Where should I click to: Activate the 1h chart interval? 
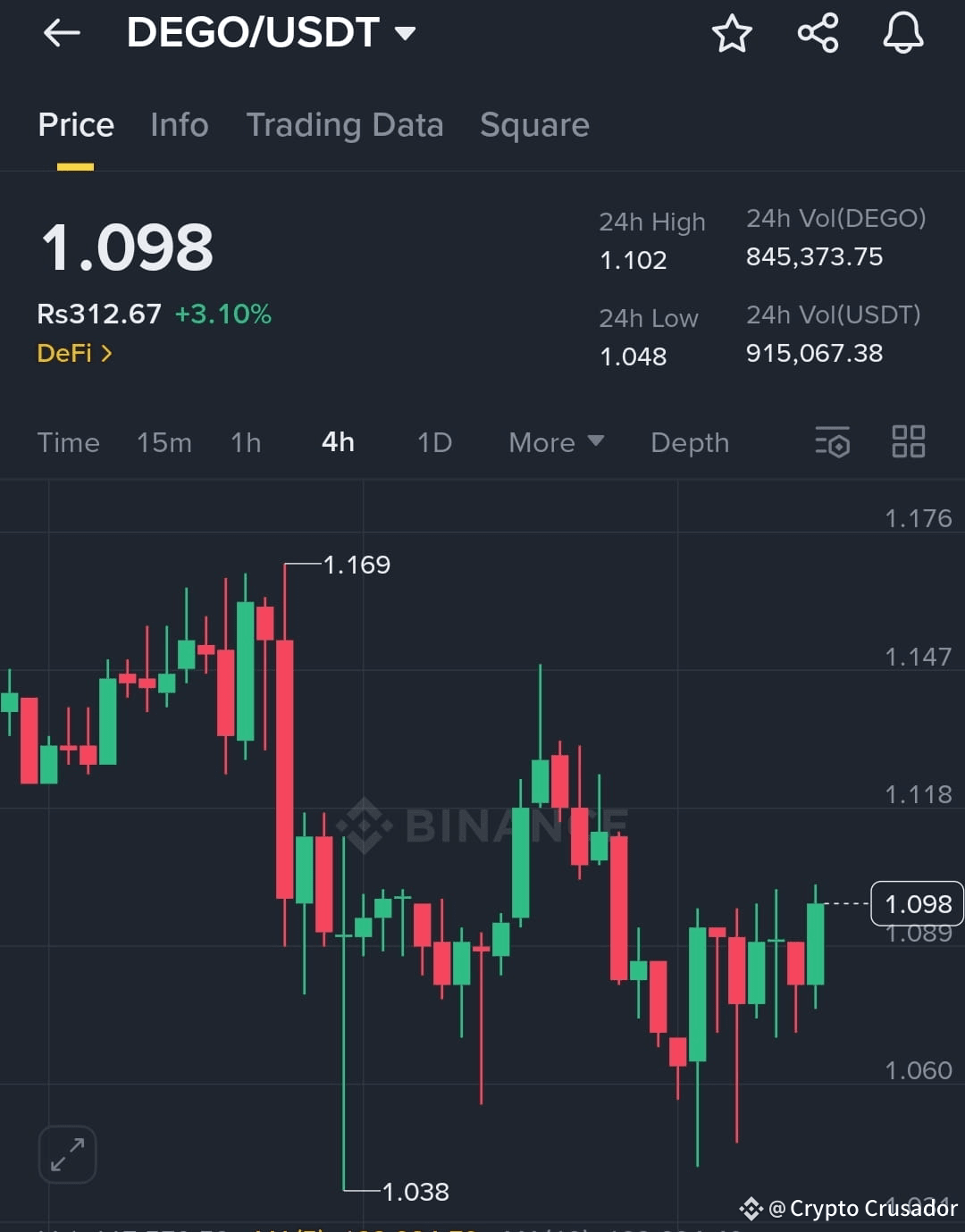tap(246, 442)
